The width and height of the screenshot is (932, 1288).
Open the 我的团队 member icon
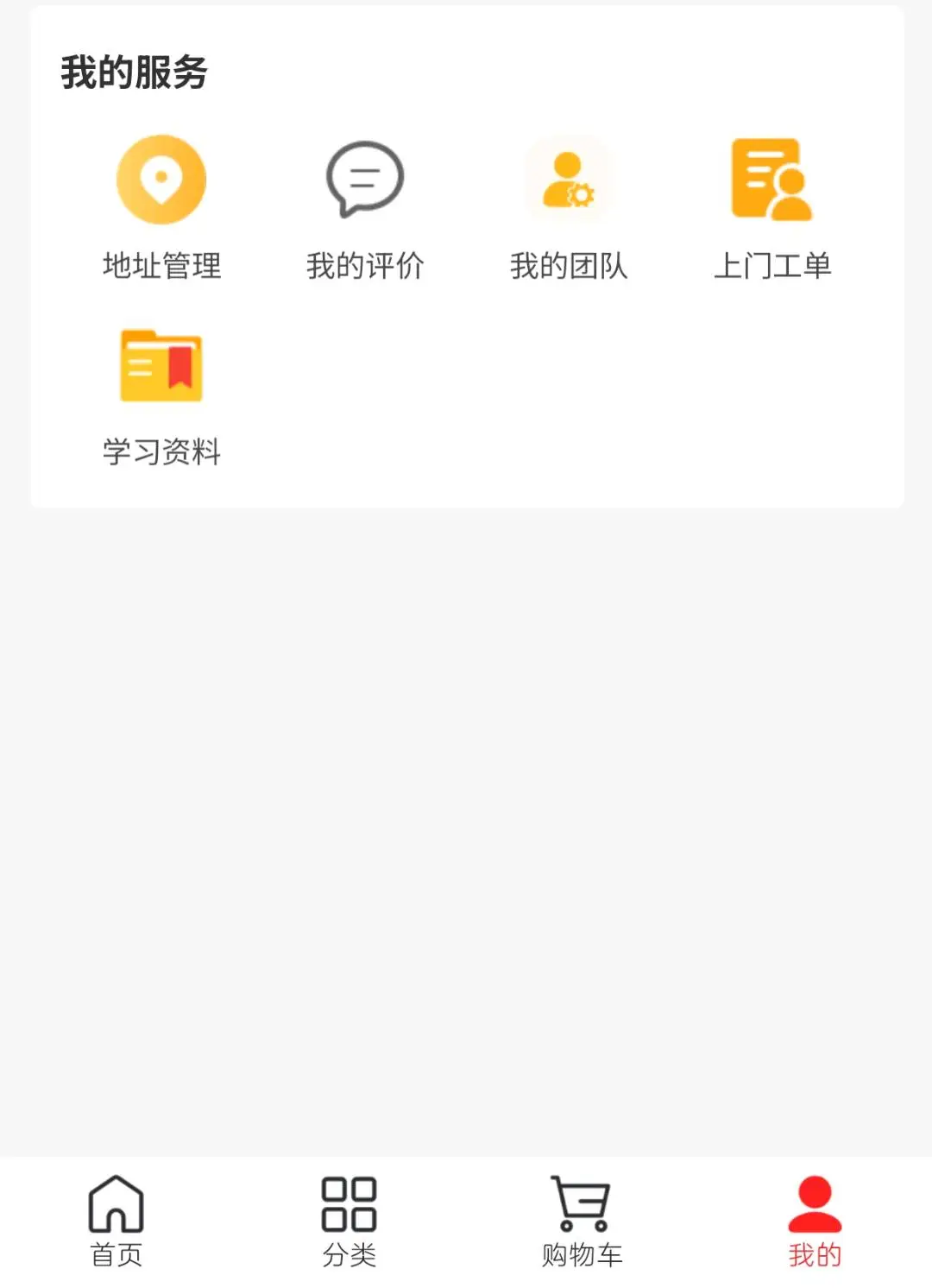570,179
